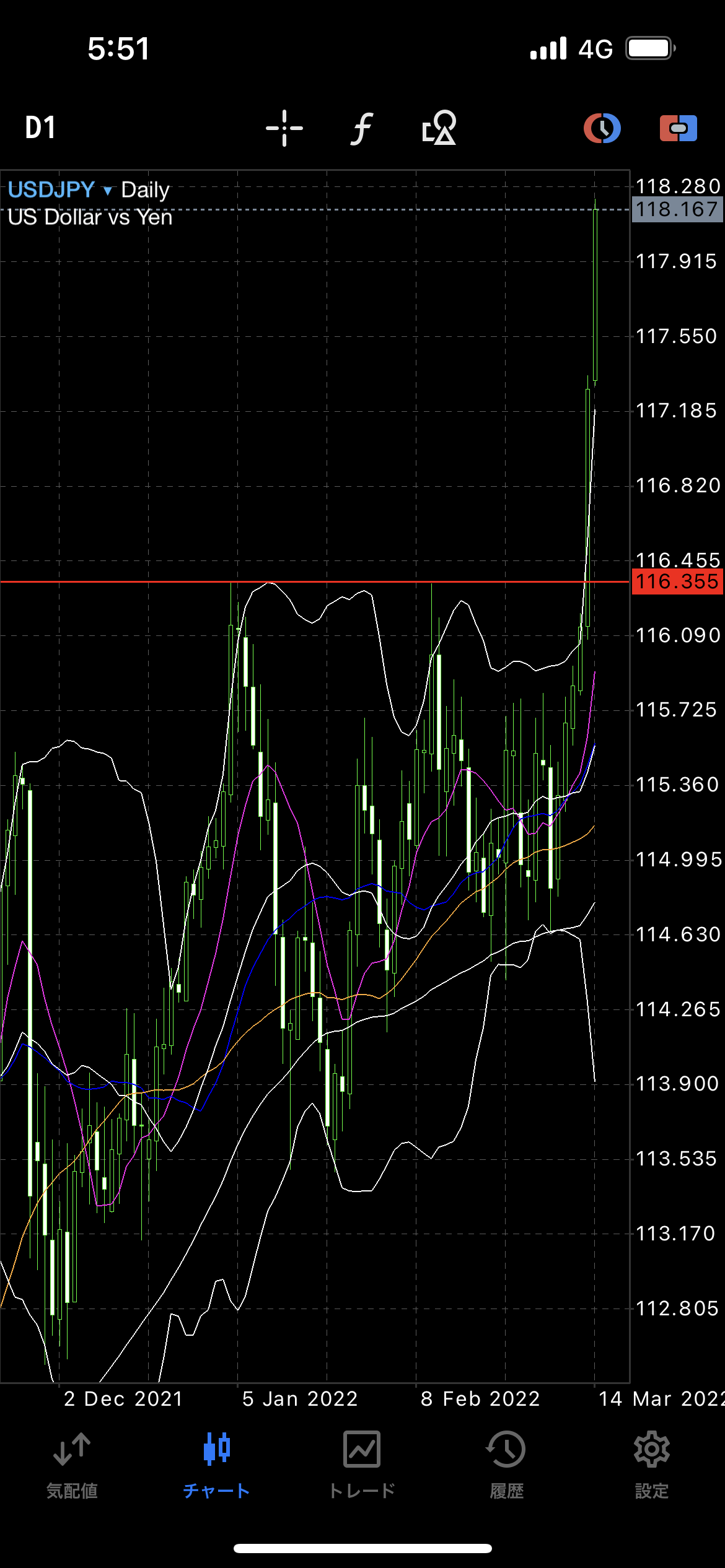Open the drawing objects tool

(x=439, y=128)
